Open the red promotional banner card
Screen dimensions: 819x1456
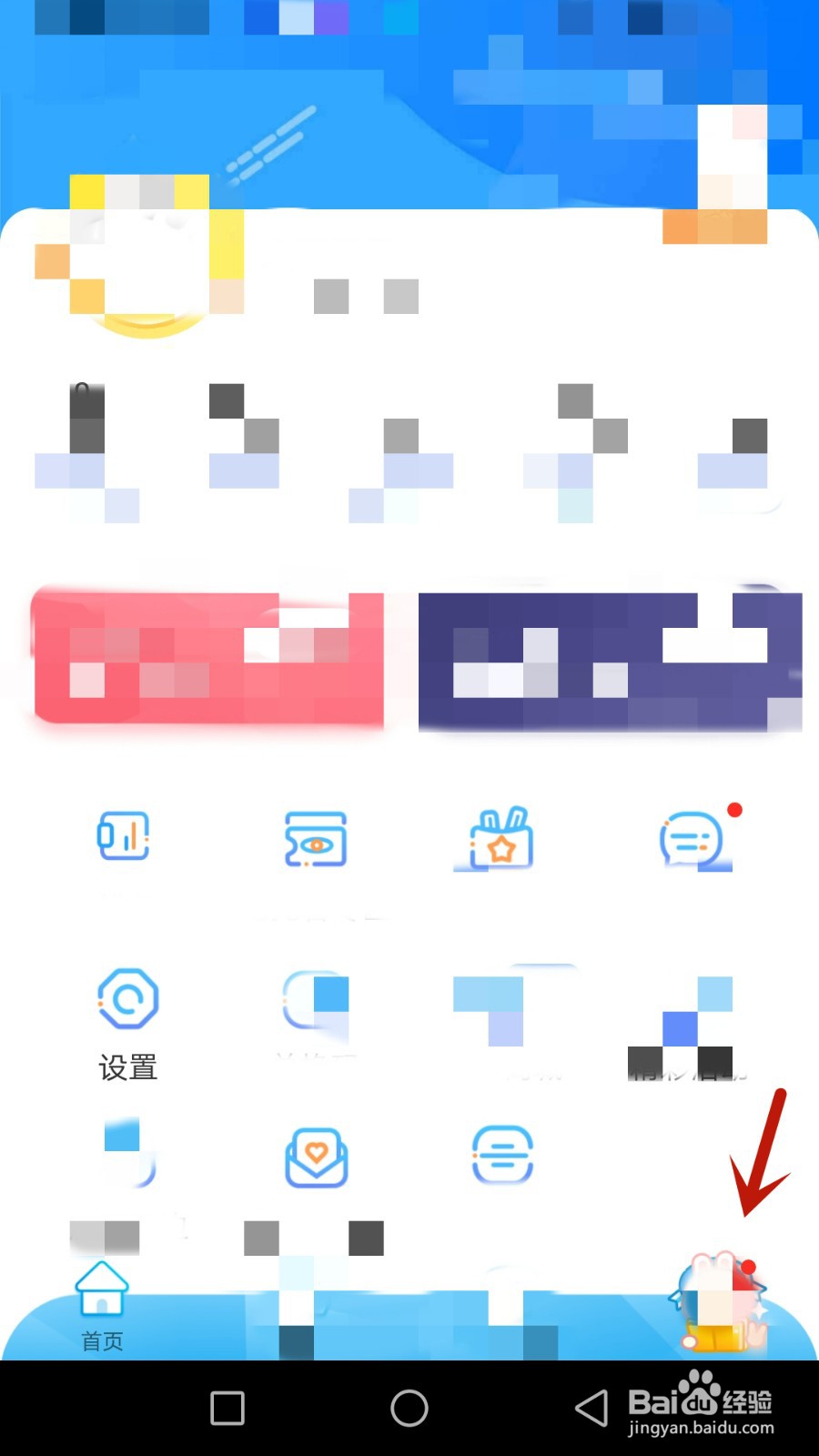coord(207,659)
